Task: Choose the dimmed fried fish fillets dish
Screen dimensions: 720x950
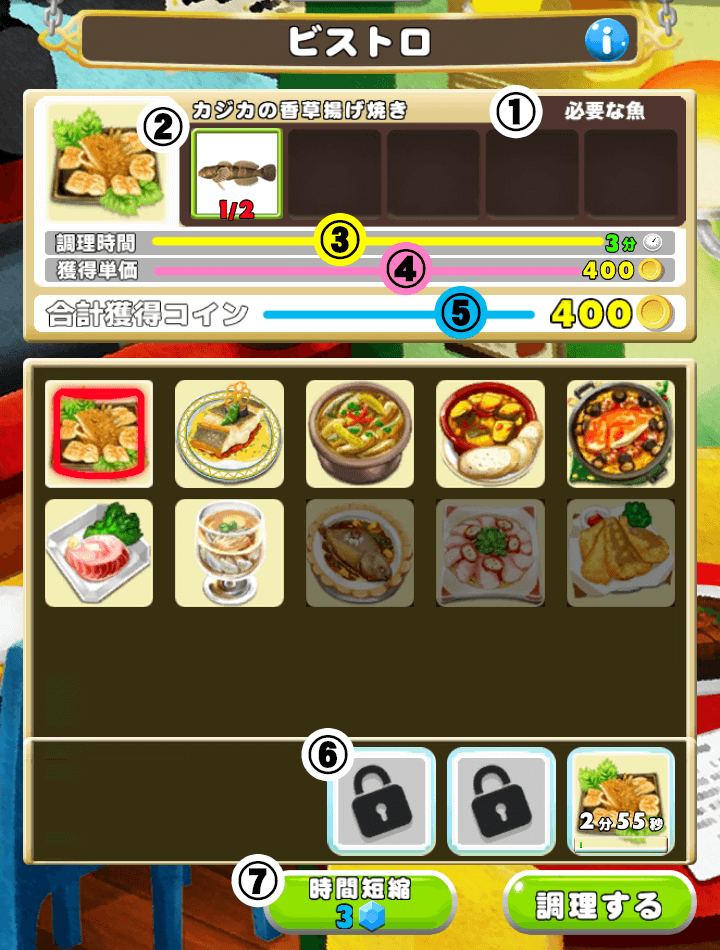Action: [x=620, y=553]
